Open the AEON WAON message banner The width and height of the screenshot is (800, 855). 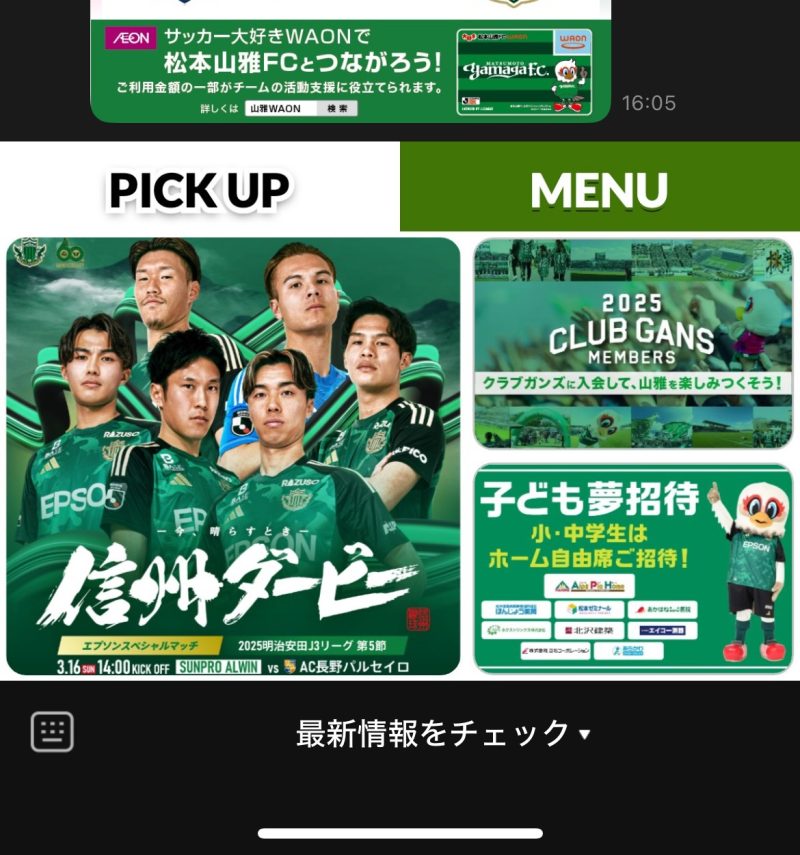pos(350,68)
